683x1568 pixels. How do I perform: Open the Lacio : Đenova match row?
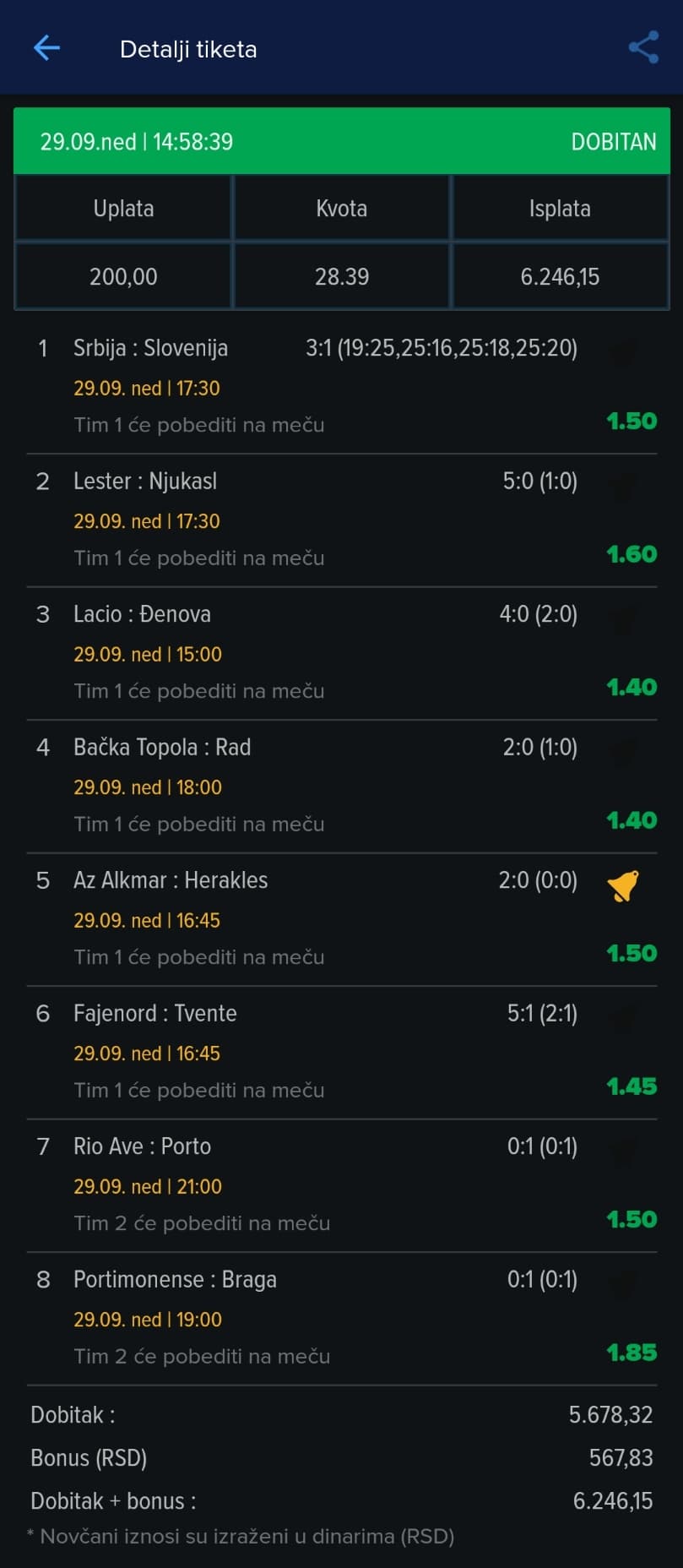tap(342, 653)
